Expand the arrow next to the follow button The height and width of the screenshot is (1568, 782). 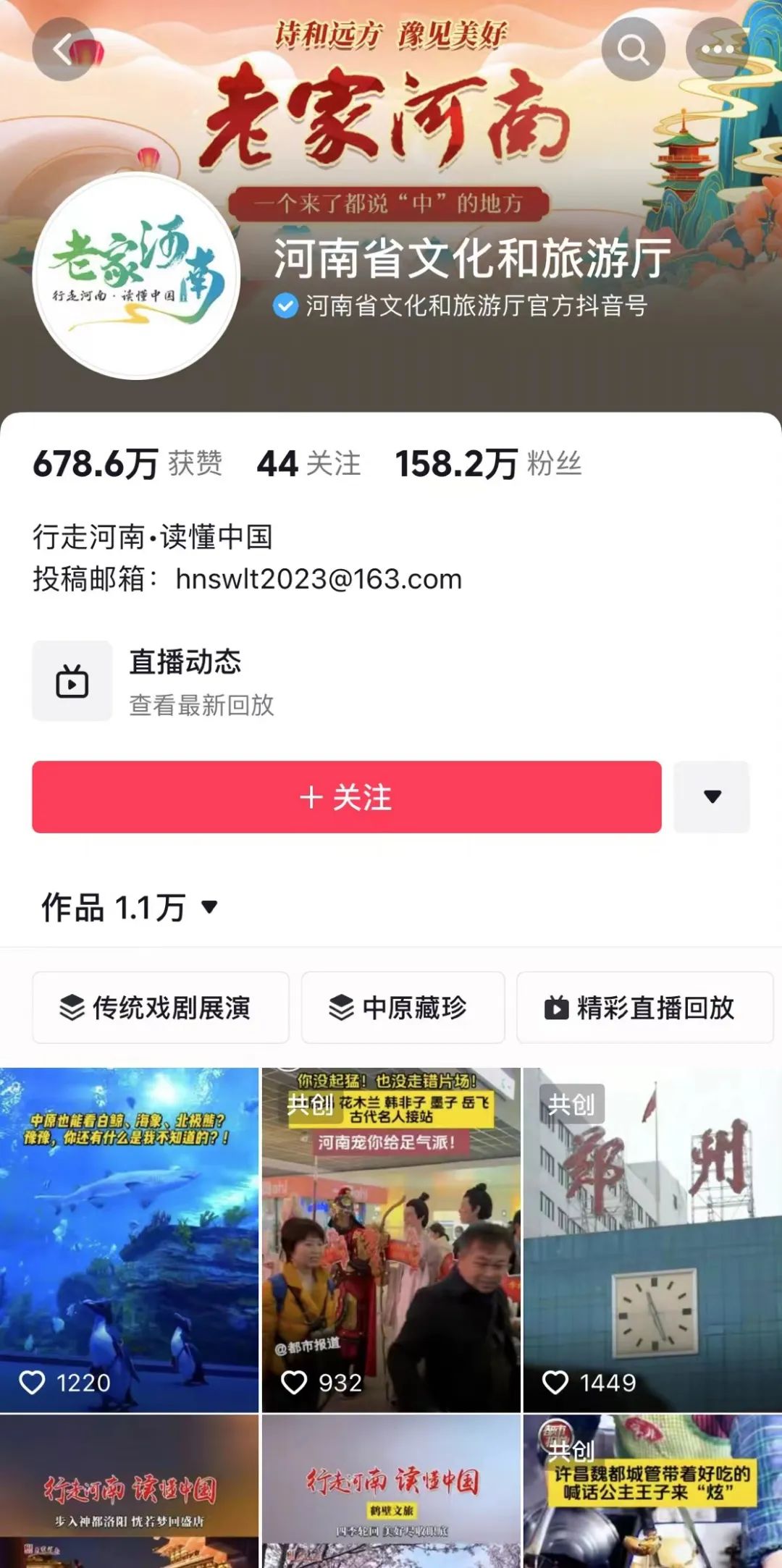(712, 796)
